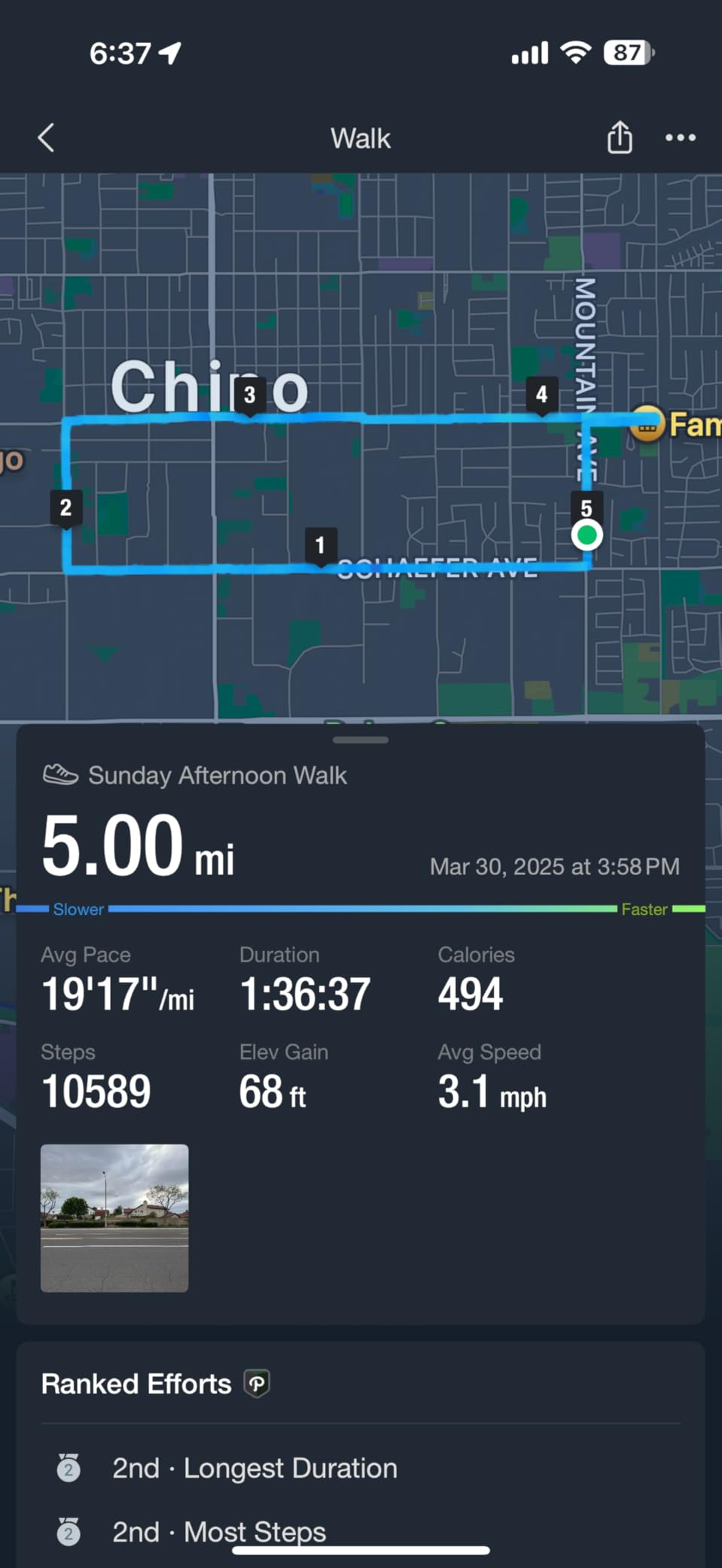This screenshot has width=722, height=1568.
Task: Share this walk activity
Action: [x=620, y=138]
